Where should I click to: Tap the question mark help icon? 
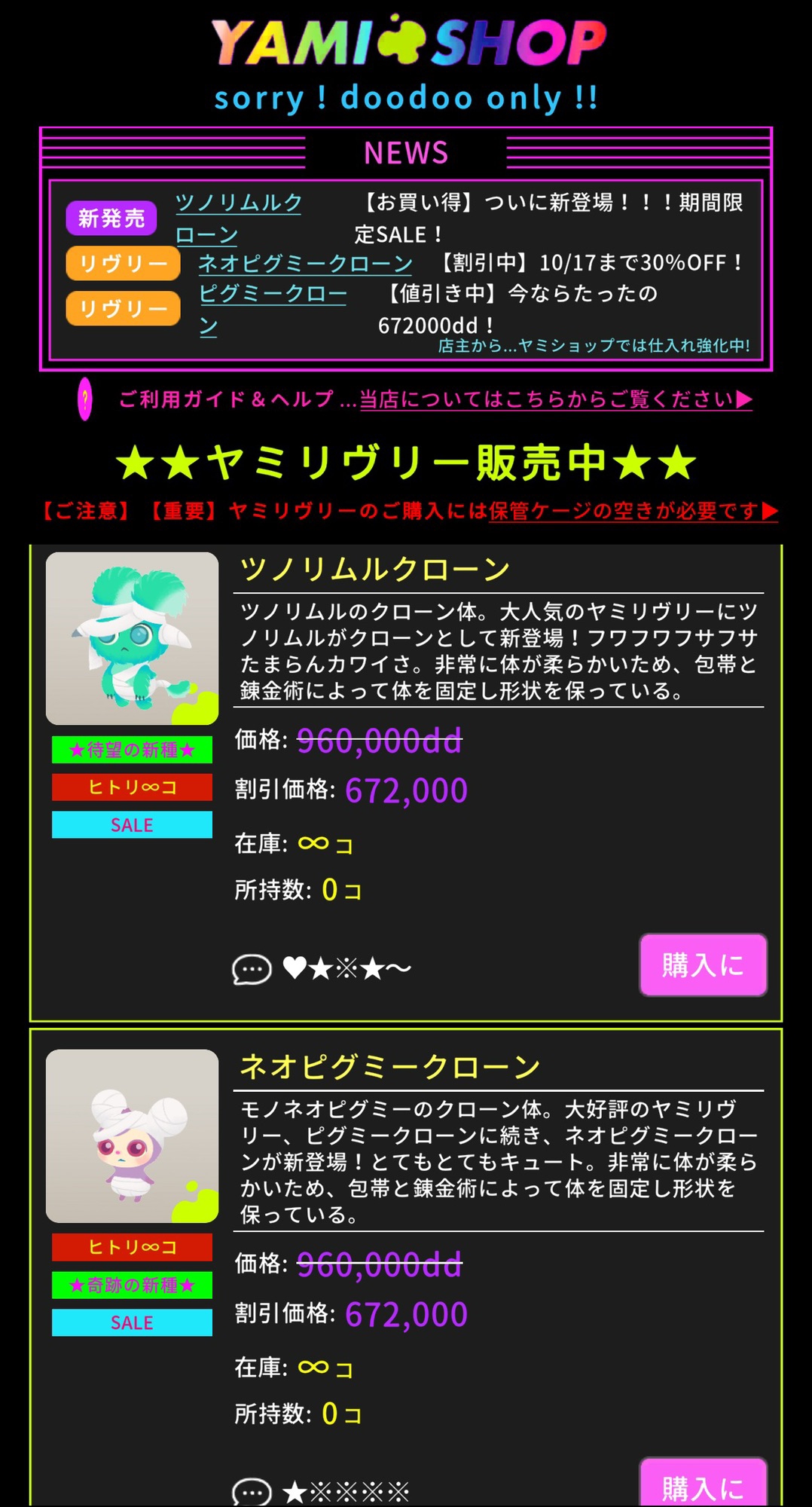85,399
